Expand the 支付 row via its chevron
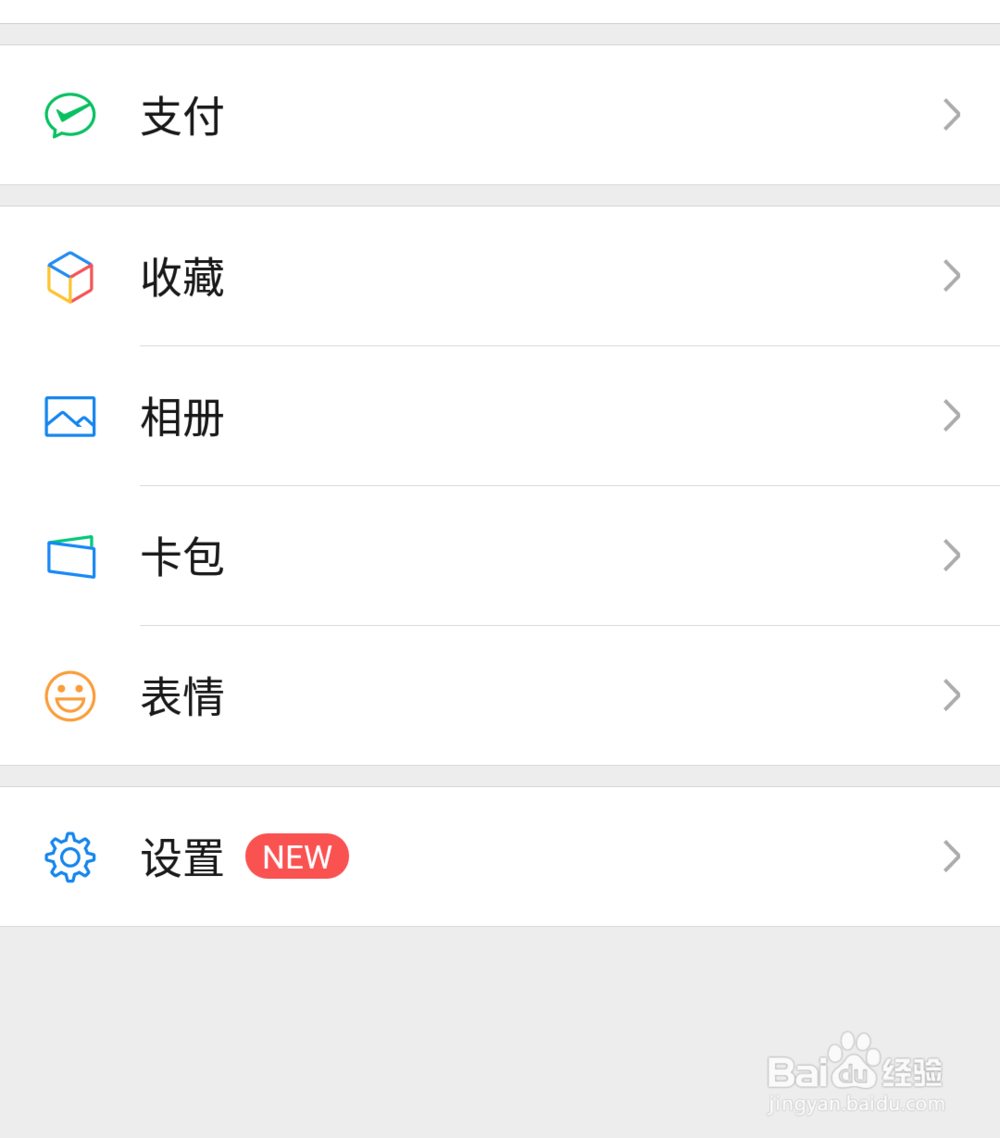This screenshot has height=1138, width=1000. (x=951, y=114)
